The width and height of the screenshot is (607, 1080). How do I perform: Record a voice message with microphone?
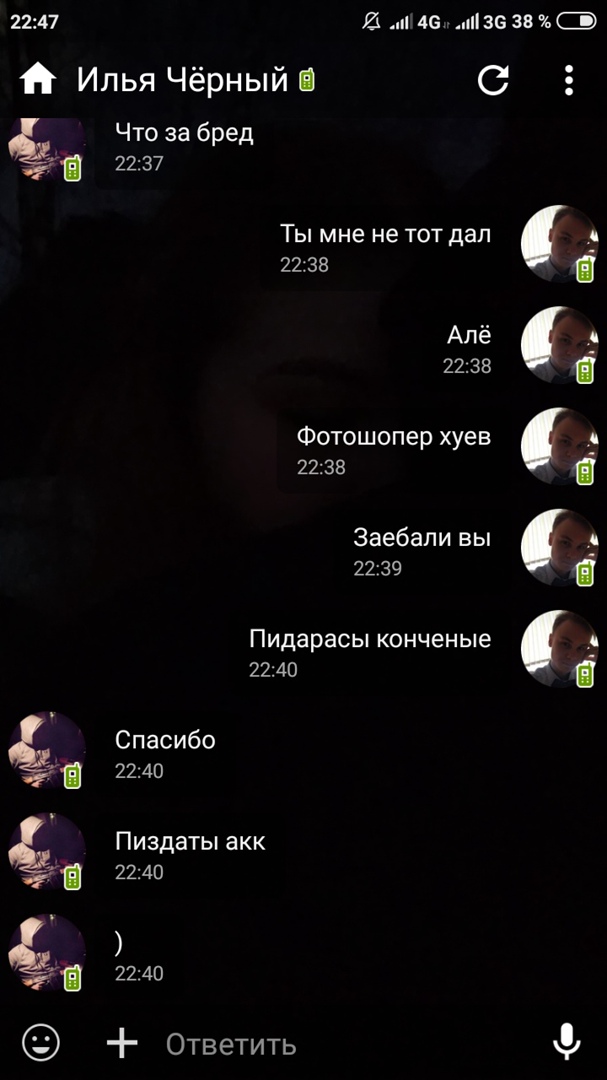566,1043
